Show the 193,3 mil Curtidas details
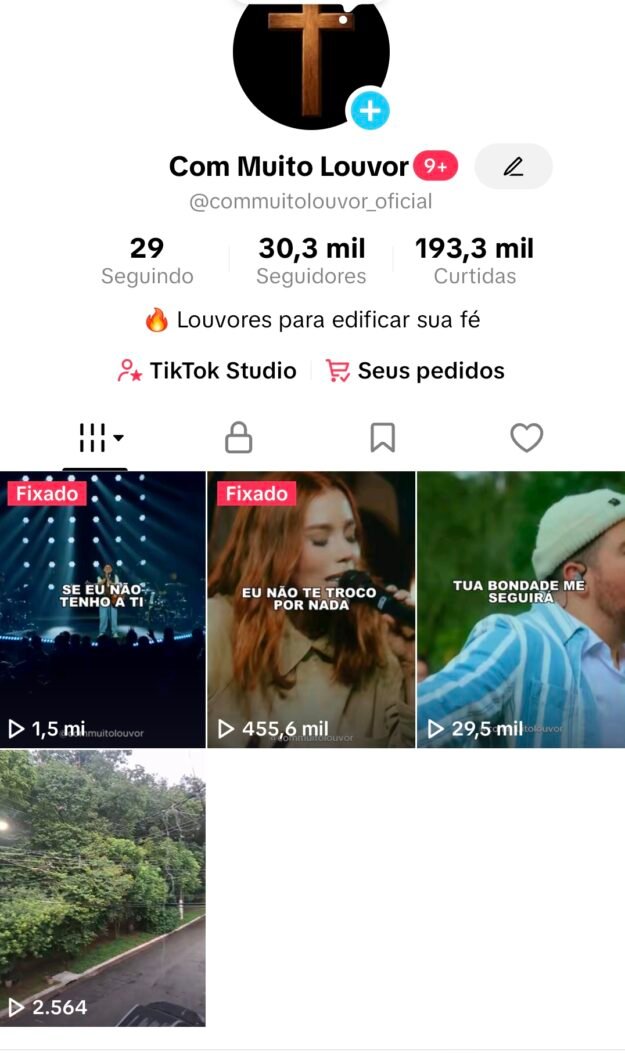Screen dimensions: 625x1053 click(475, 260)
